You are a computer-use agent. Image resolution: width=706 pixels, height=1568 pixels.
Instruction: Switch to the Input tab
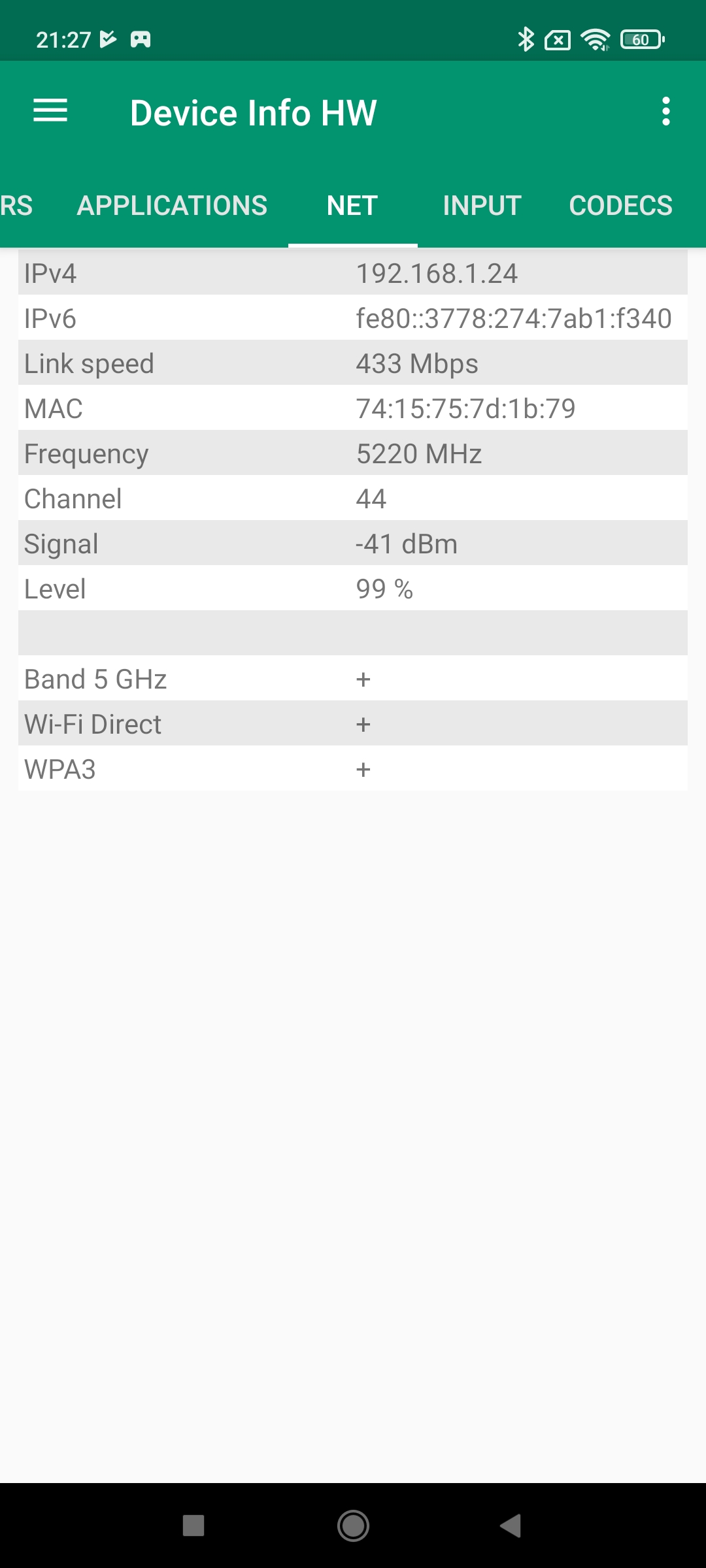pos(482,206)
